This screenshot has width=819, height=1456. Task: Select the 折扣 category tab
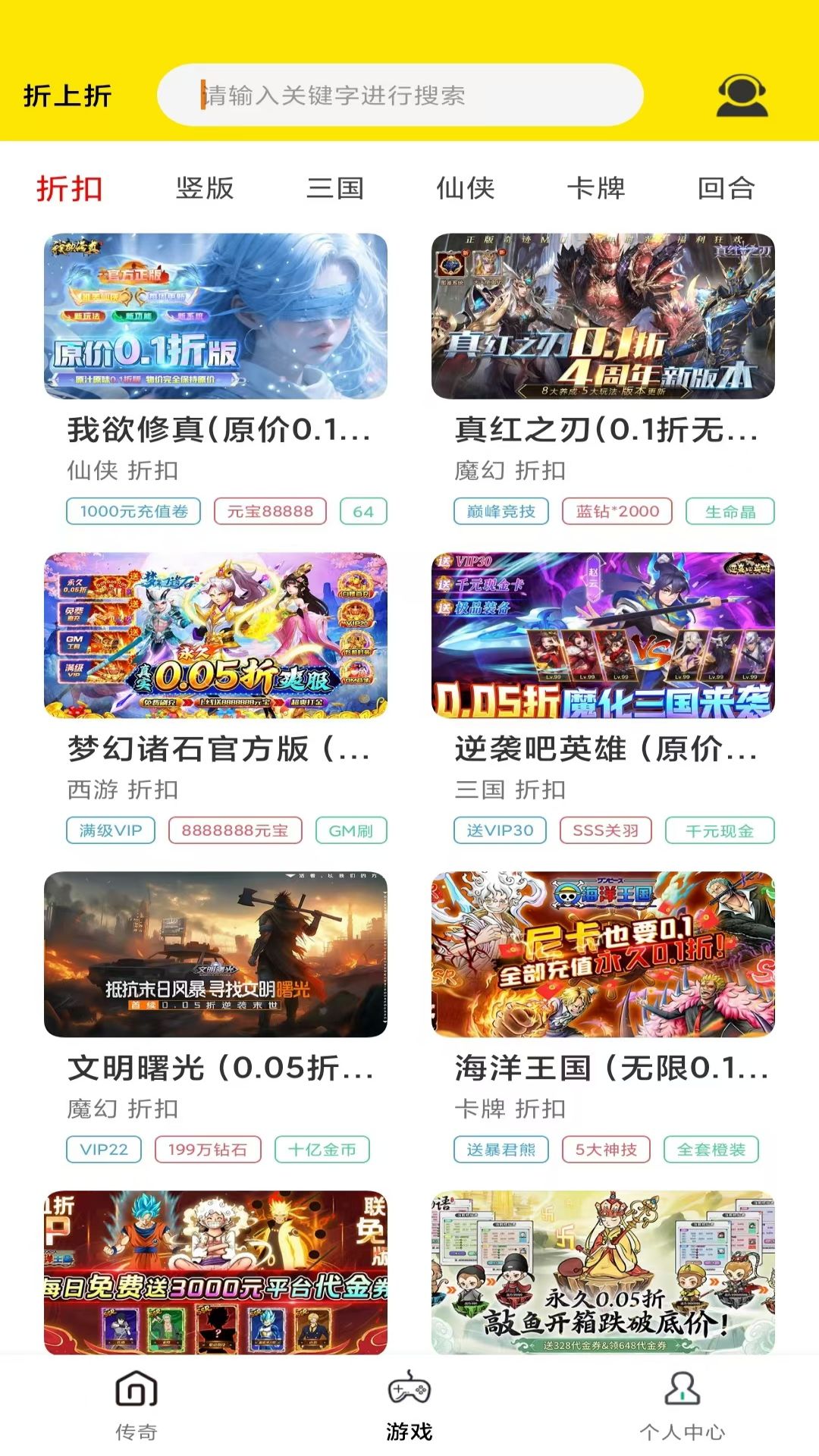[x=70, y=188]
